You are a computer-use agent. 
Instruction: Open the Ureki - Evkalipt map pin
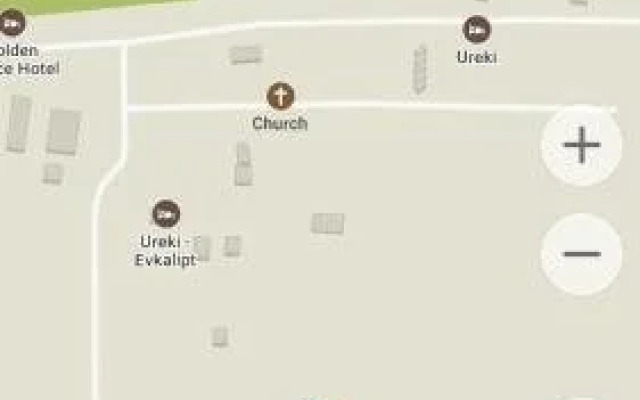pos(166,214)
